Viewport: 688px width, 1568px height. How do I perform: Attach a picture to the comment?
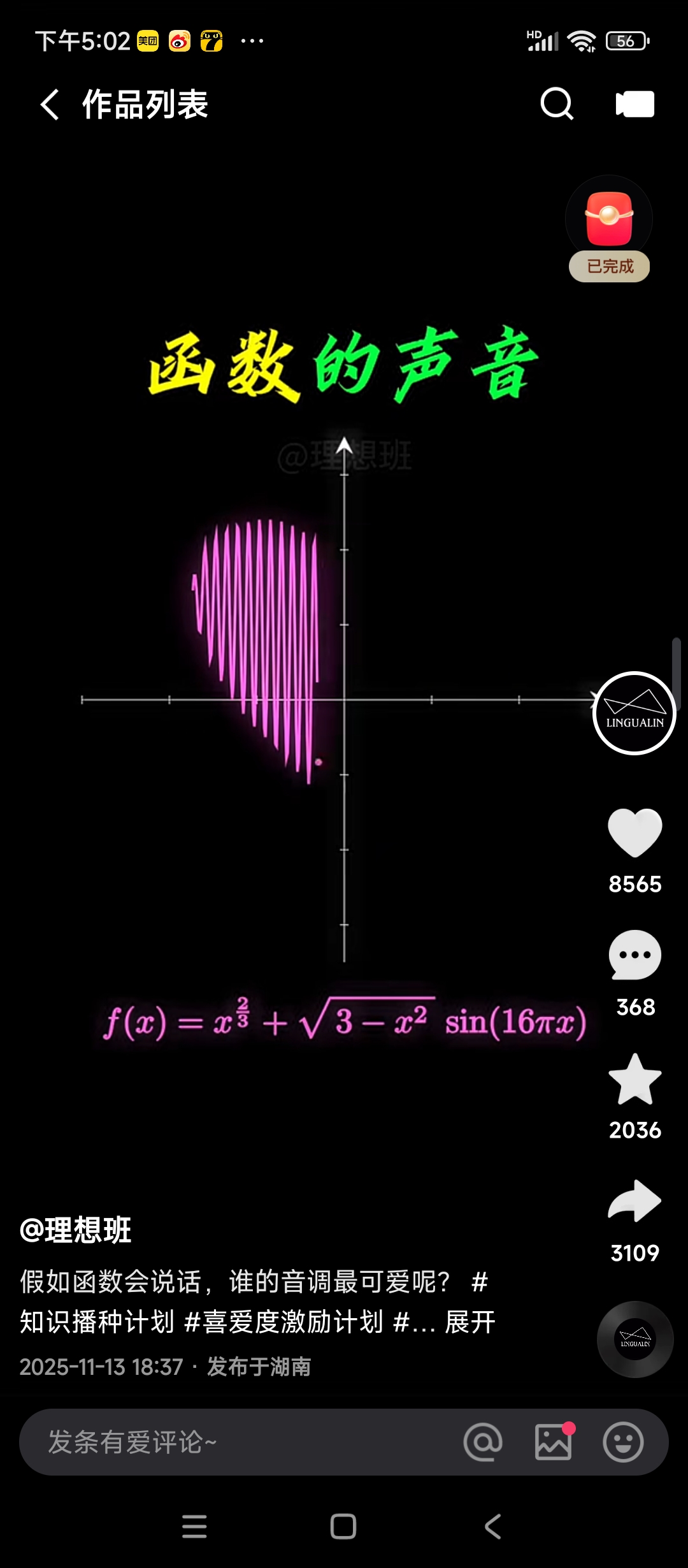[x=553, y=1442]
